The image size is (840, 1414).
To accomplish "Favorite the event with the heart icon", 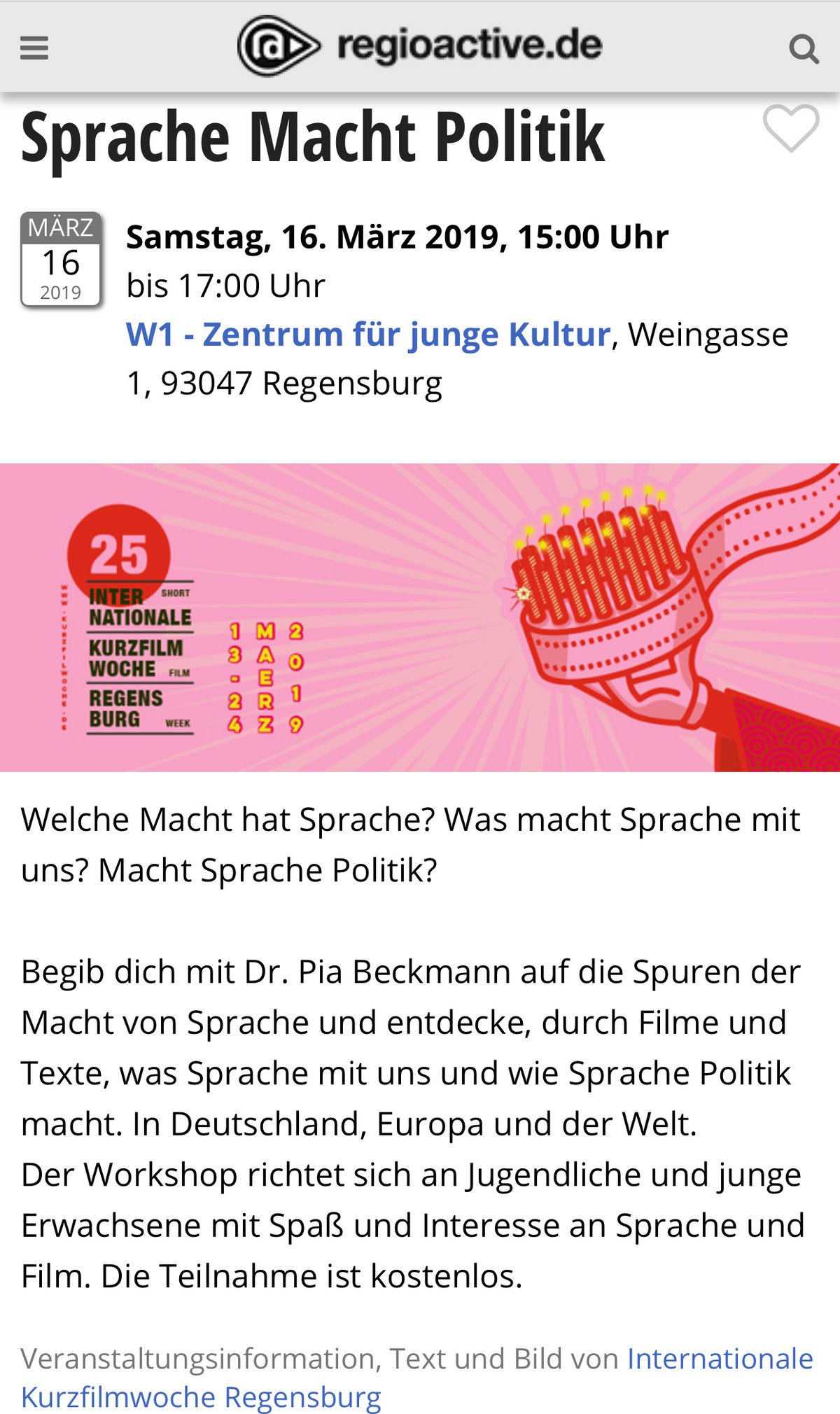I will [x=790, y=129].
